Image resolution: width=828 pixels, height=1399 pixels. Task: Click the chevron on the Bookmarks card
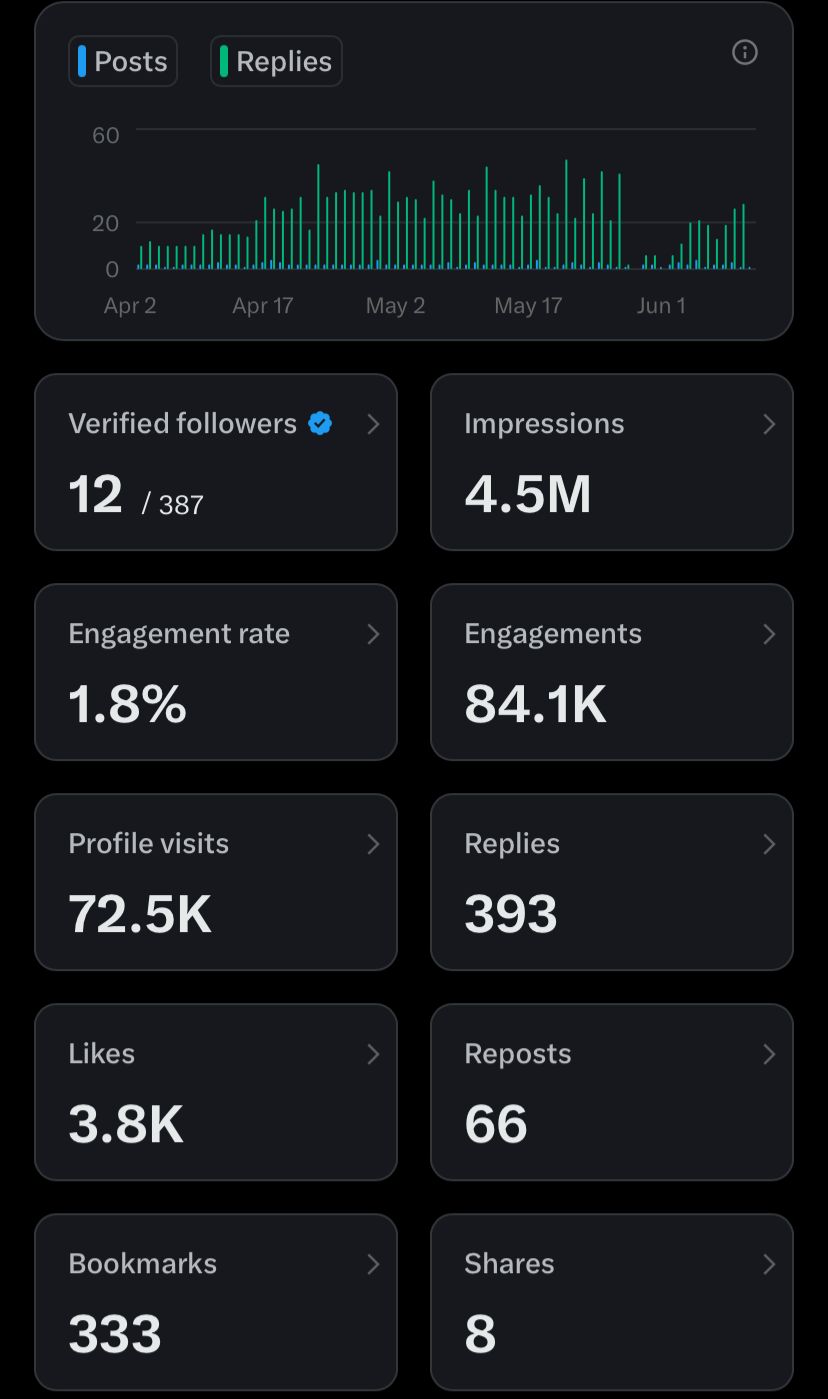click(x=373, y=1263)
